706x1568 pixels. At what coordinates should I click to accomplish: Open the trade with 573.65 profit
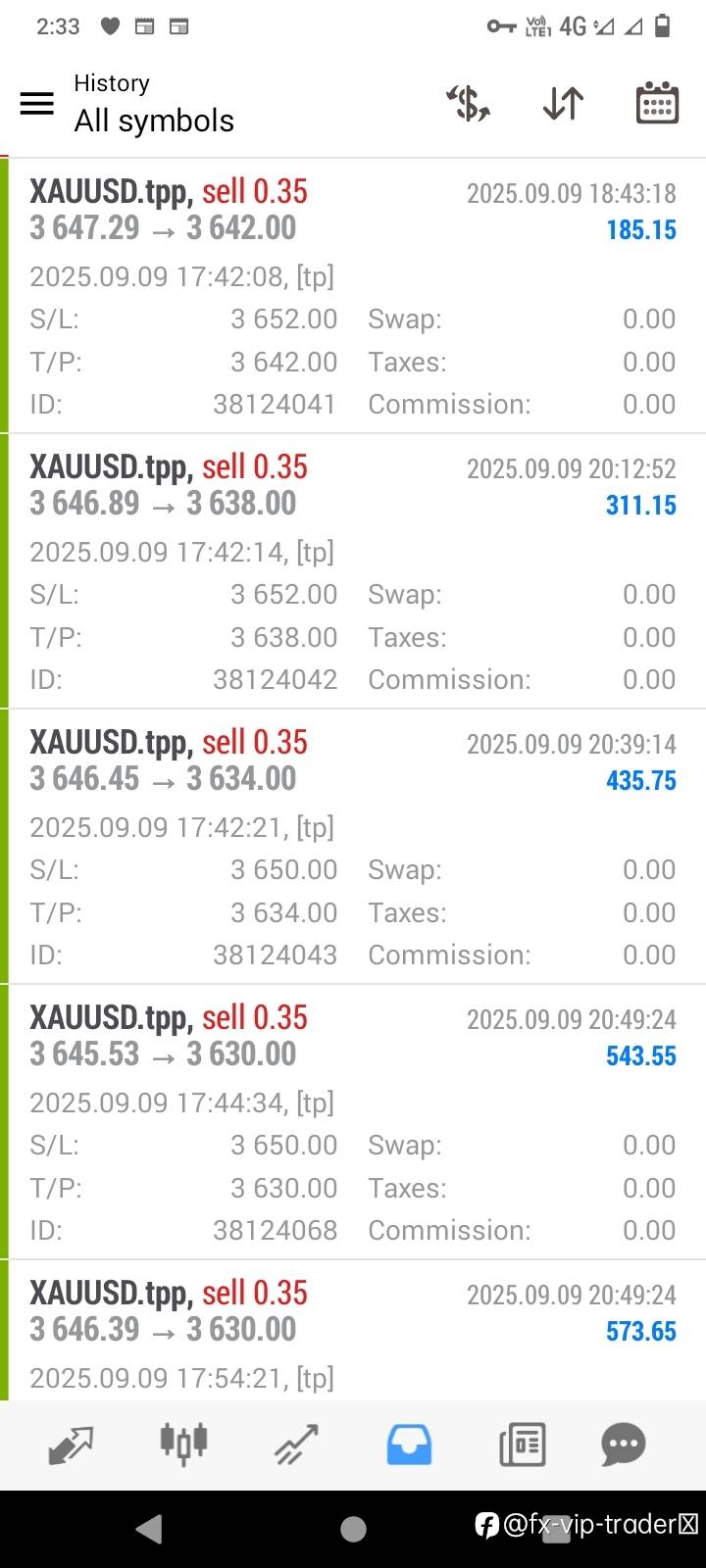353,1331
